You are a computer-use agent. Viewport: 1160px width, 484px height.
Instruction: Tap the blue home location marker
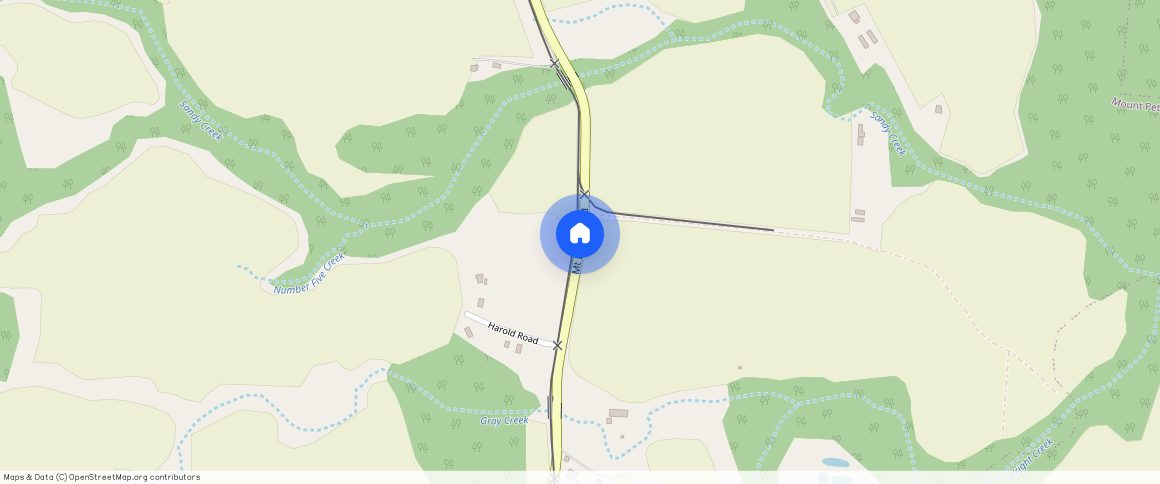click(x=580, y=234)
